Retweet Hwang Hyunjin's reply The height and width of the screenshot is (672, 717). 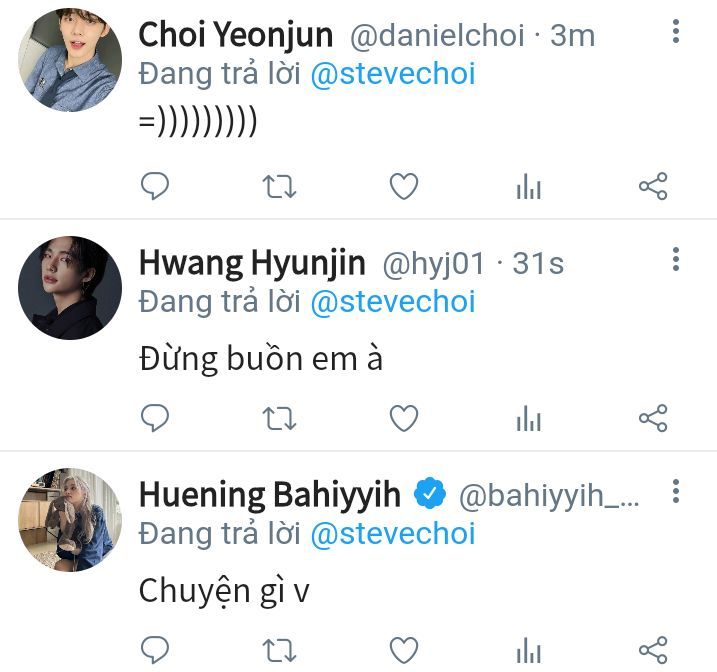point(279,419)
